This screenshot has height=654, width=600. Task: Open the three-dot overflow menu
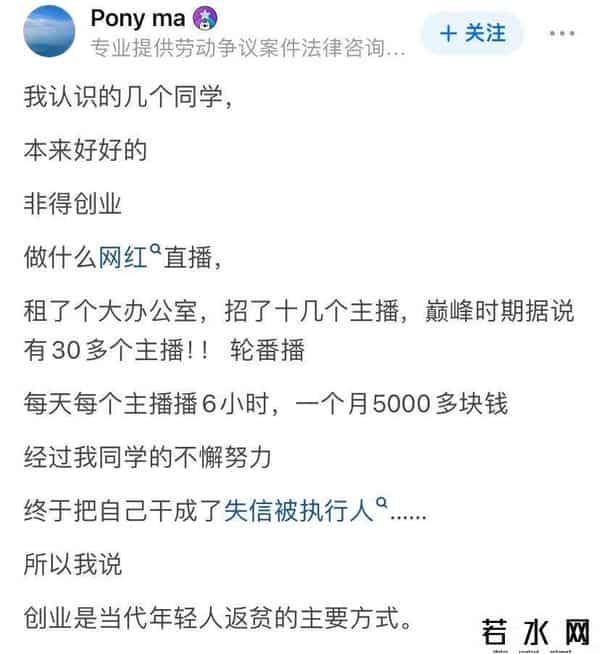click(562, 33)
